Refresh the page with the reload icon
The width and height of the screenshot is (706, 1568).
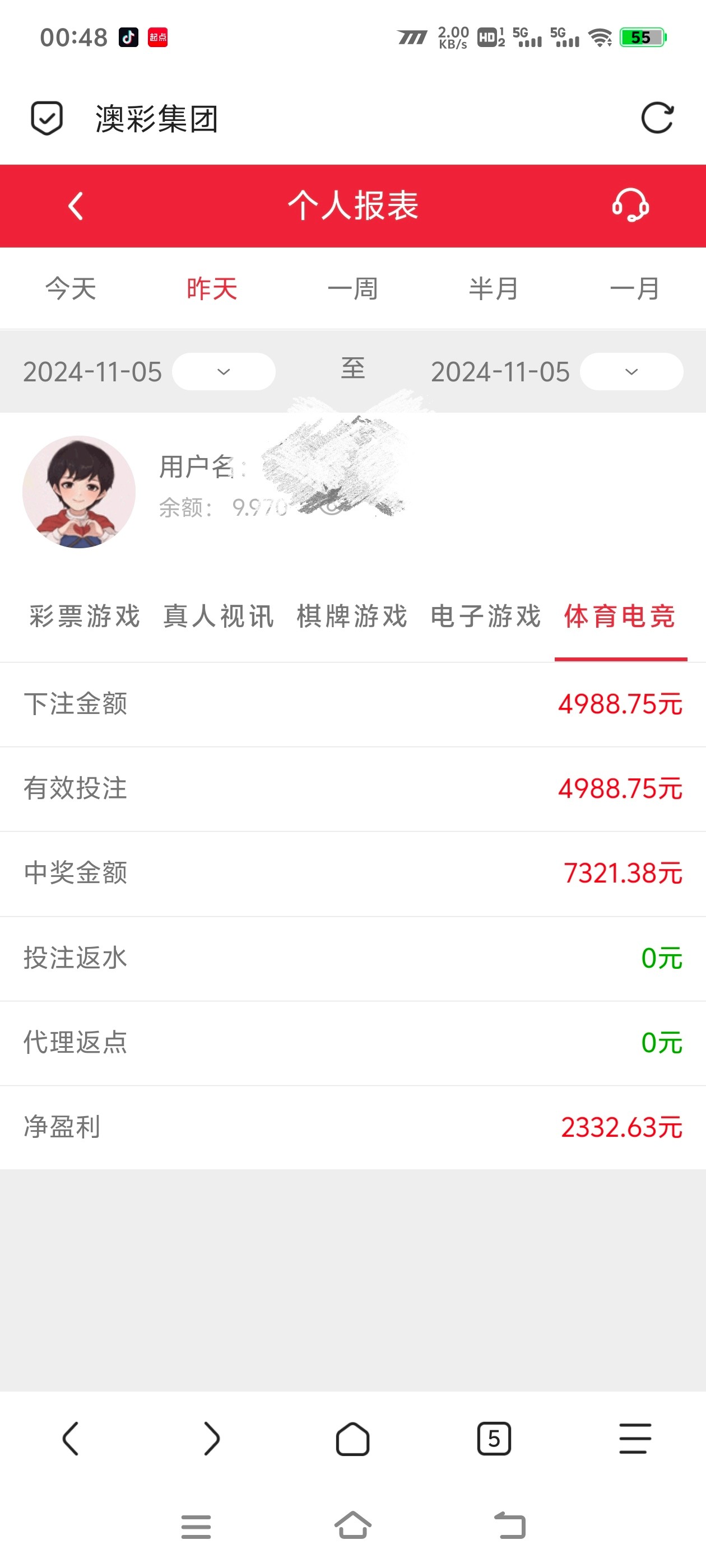click(657, 118)
